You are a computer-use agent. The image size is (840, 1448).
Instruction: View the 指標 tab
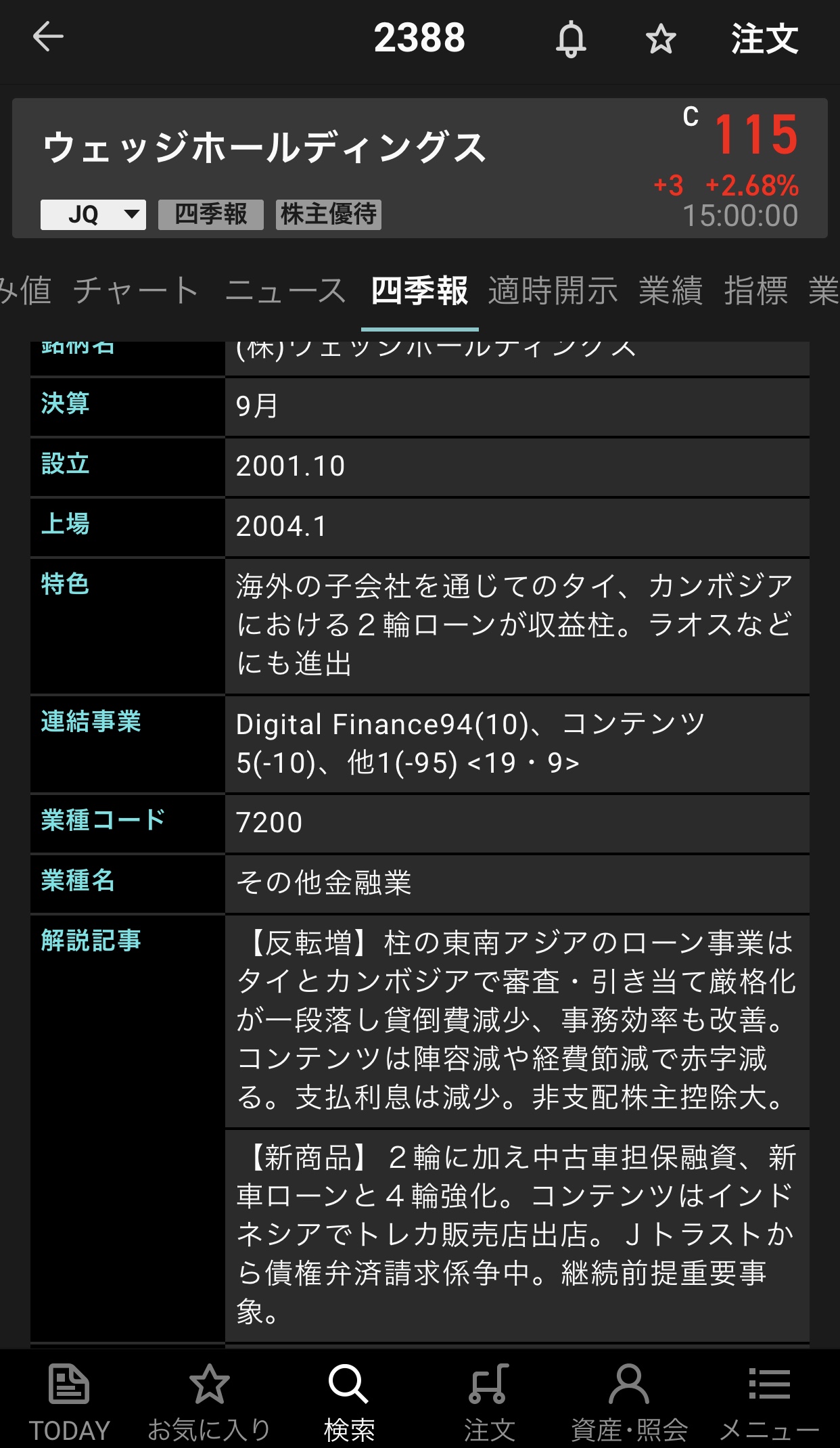click(755, 291)
